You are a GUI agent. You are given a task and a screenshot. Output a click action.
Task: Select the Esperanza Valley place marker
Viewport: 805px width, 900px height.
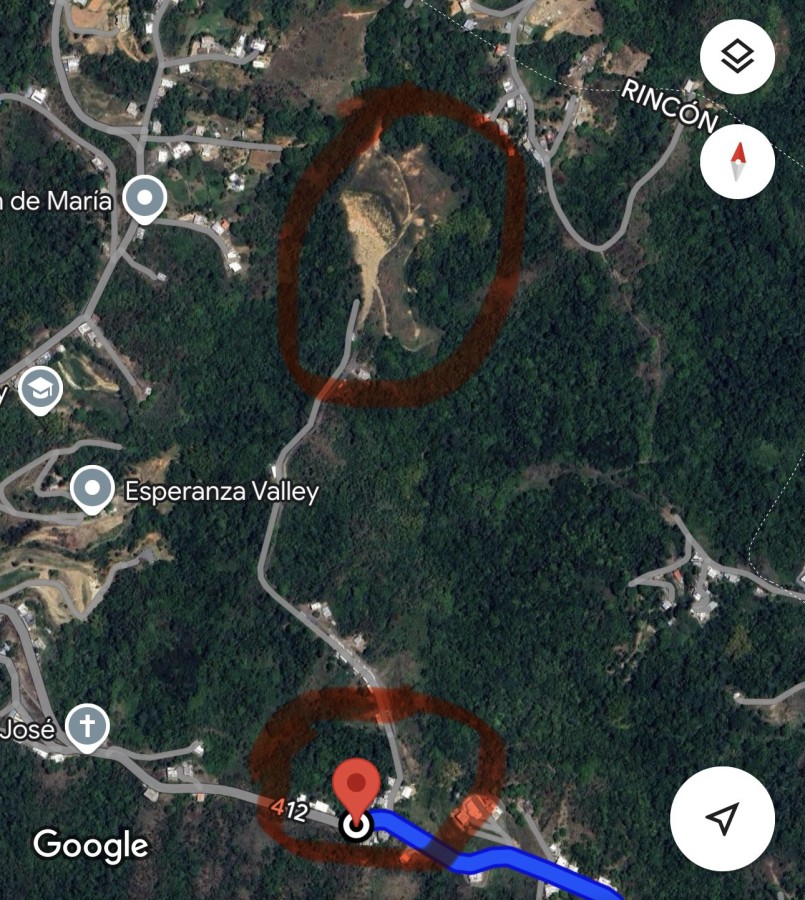(x=93, y=489)
